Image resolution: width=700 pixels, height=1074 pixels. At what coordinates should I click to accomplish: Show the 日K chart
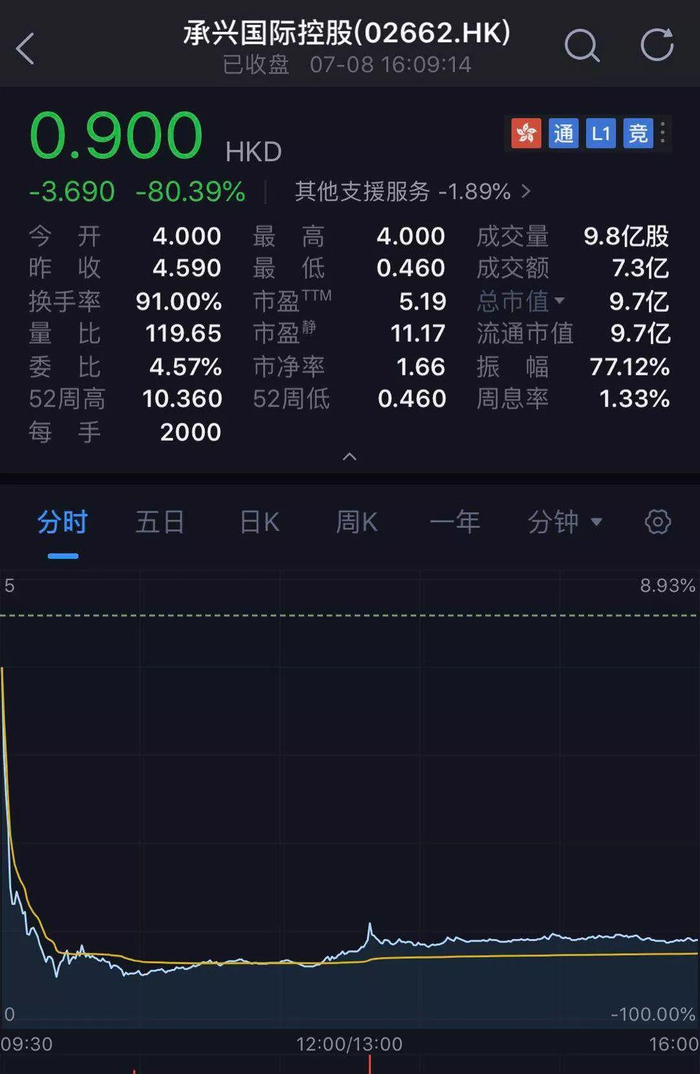(x=259, y=522)
